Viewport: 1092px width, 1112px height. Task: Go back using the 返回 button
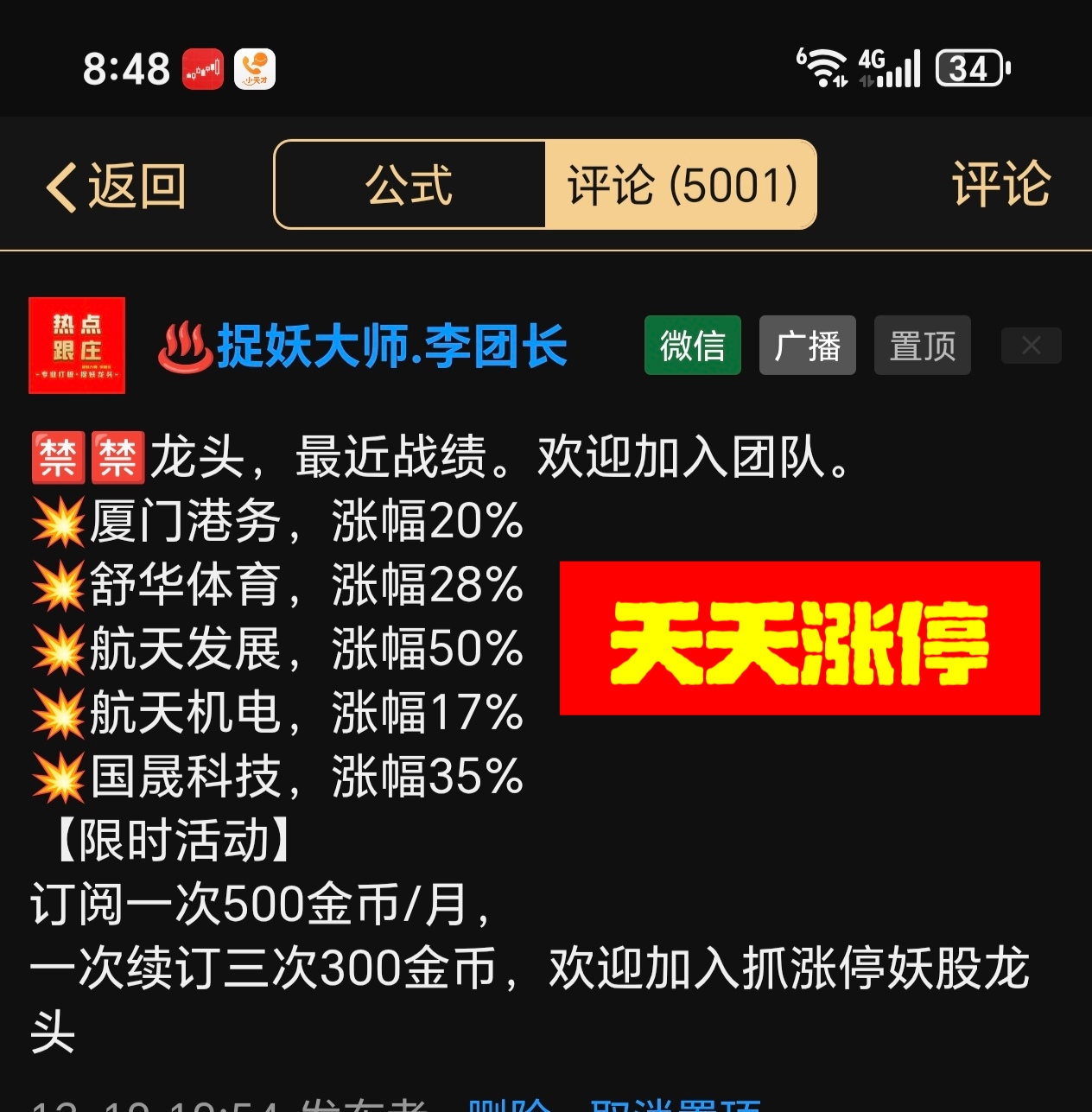click(x=116, y=186)
